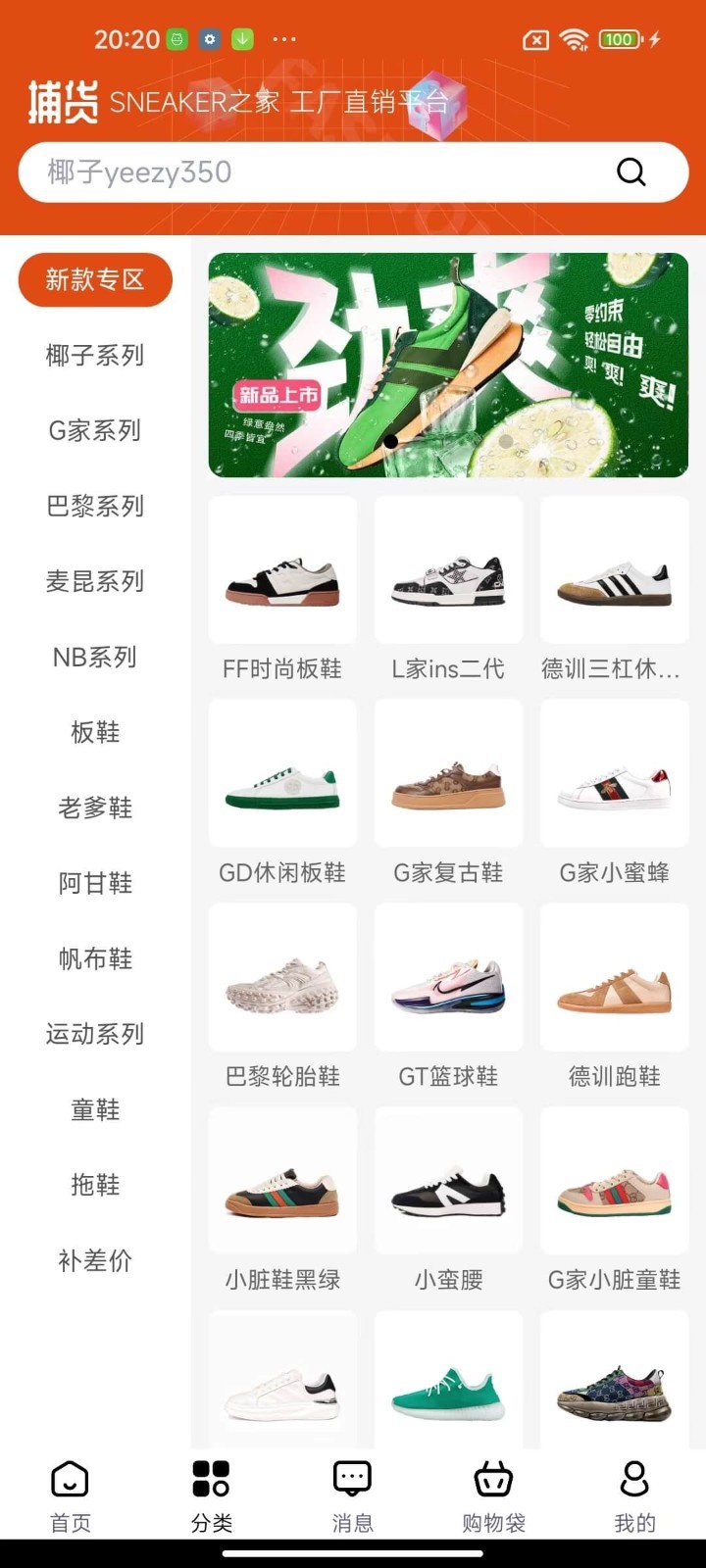
Task: View the 巴黎轮胎鞋 item
Action: 282,998
